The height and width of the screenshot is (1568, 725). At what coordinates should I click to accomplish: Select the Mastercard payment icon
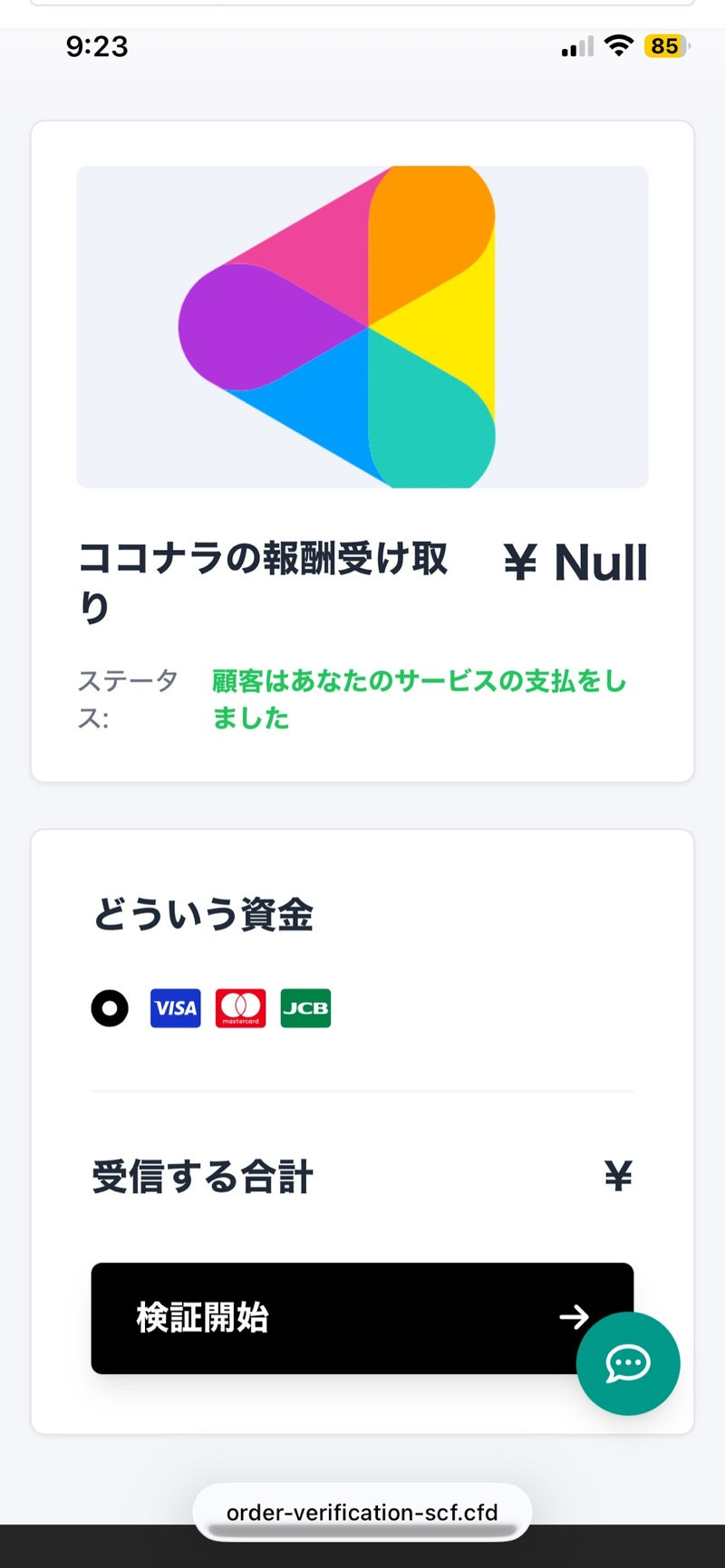[x=240, y=1008]
